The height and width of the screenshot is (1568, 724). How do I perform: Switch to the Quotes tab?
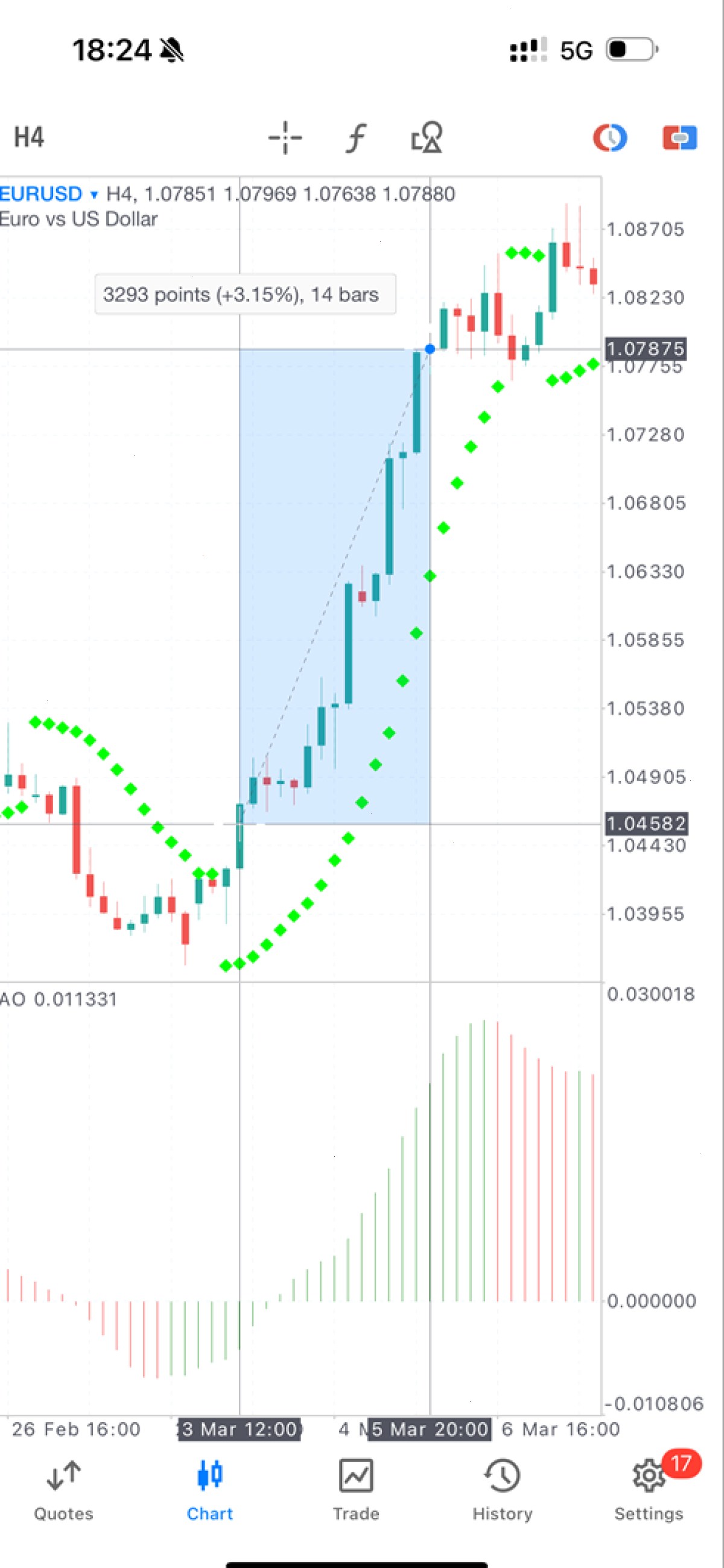[63, 1490]
